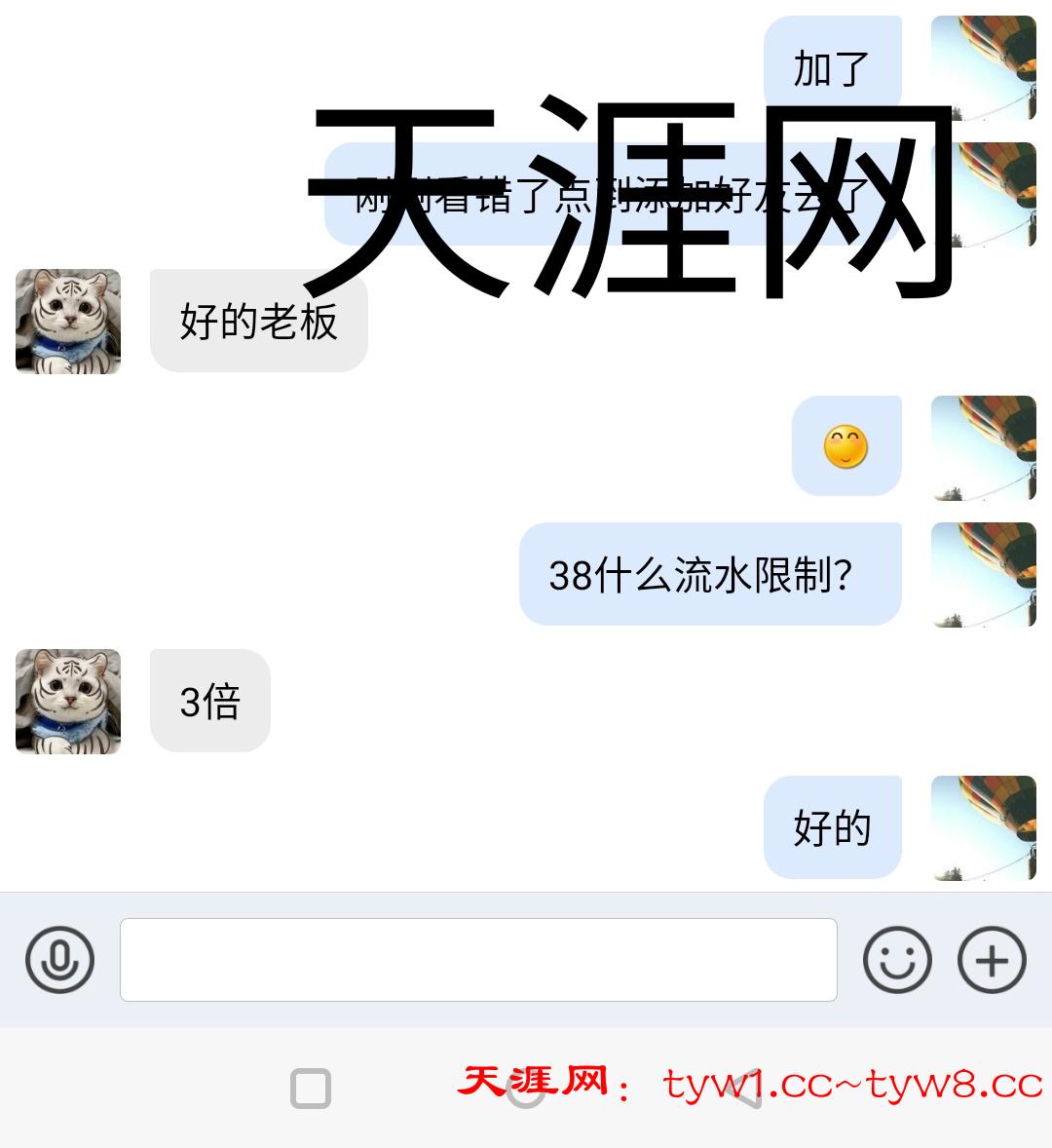Open balloon avatar next to 38什么流水限制?
The height and width of the screenshot is (1148, 1052).
[x=983, y=575]
